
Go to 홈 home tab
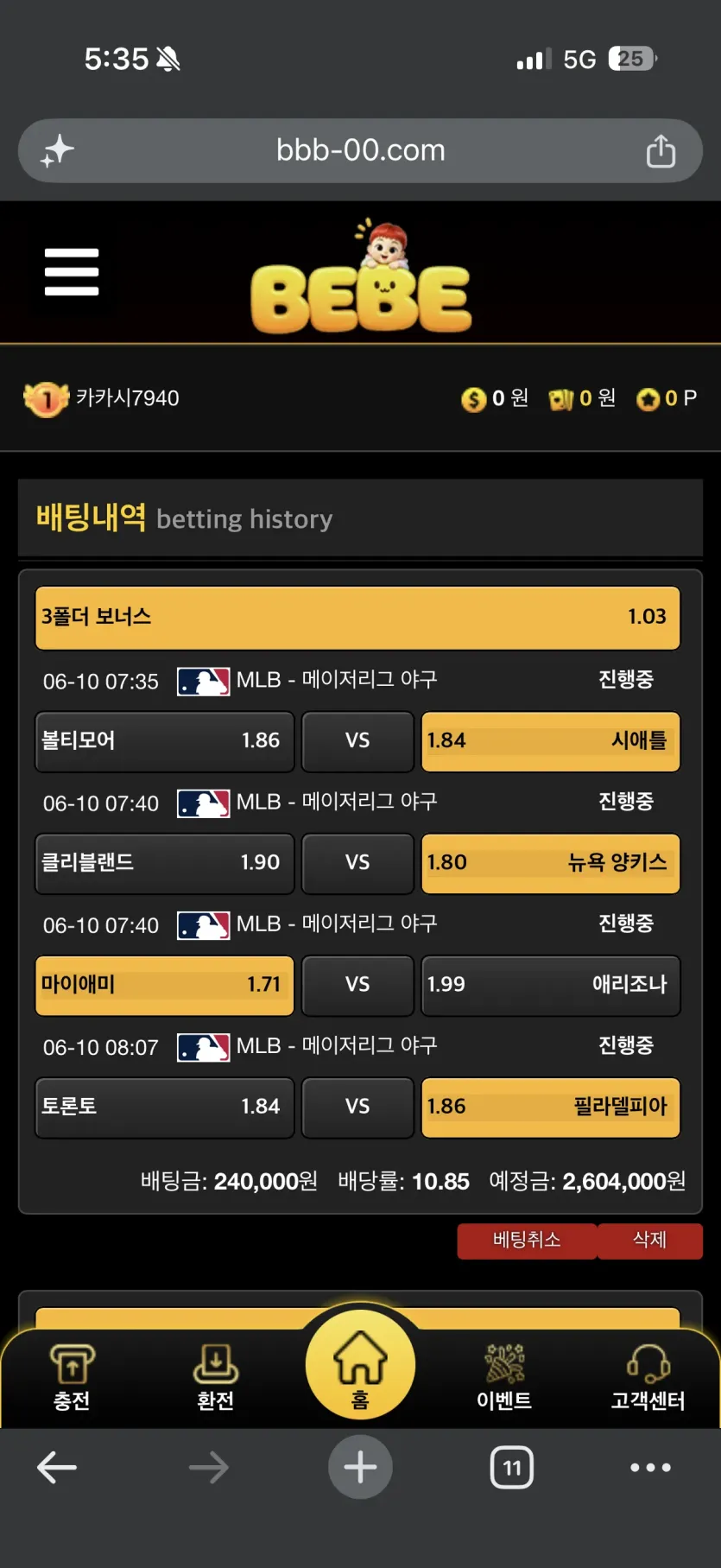pos(360,1365)
